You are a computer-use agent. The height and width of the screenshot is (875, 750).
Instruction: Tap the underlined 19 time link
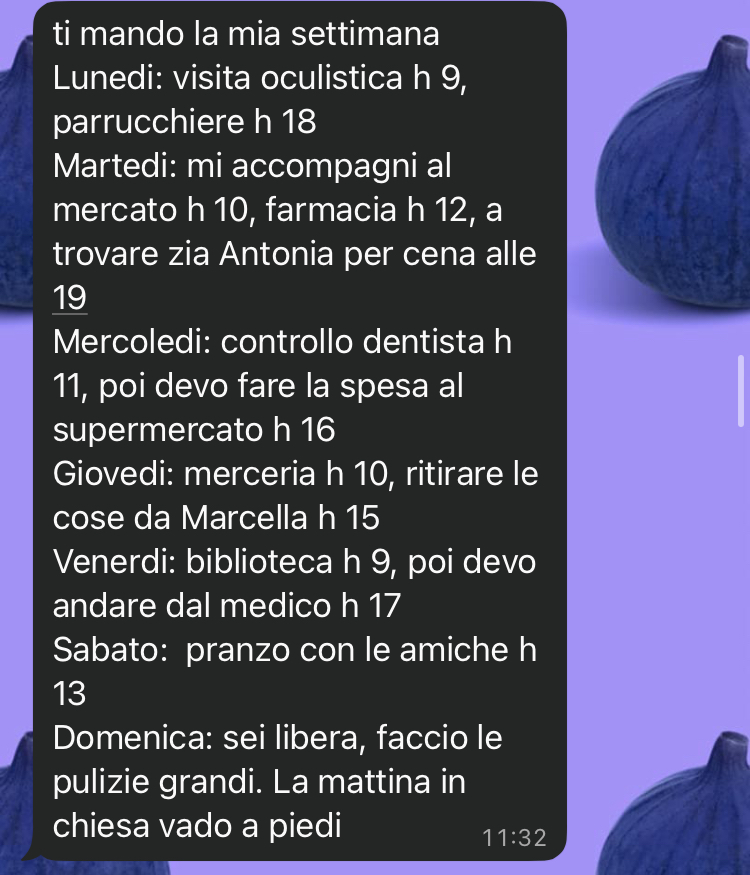[70, 298]
